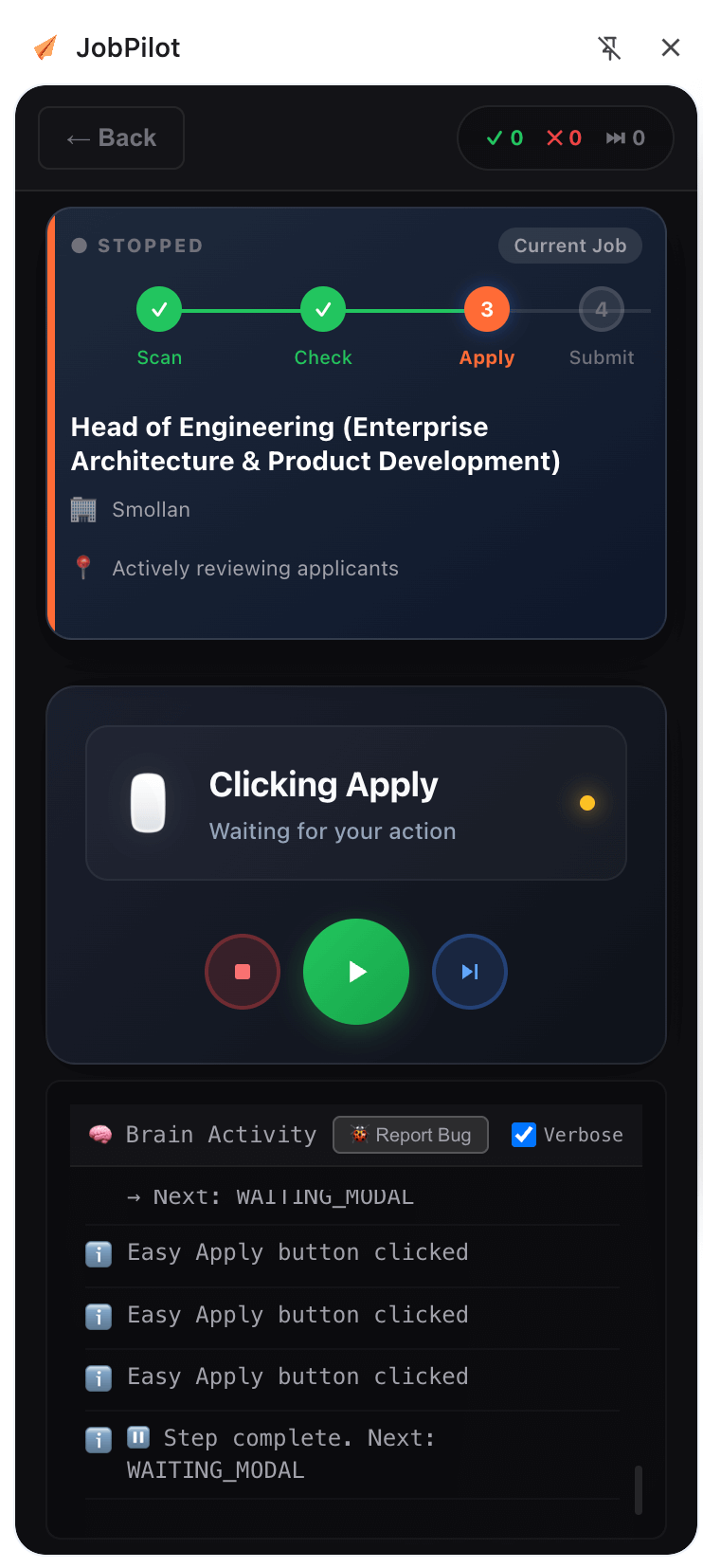The width and height of the screenshot is (703, 1568).
Task: Click the pin icon in the top bar
Action: (x=610, y=46)
